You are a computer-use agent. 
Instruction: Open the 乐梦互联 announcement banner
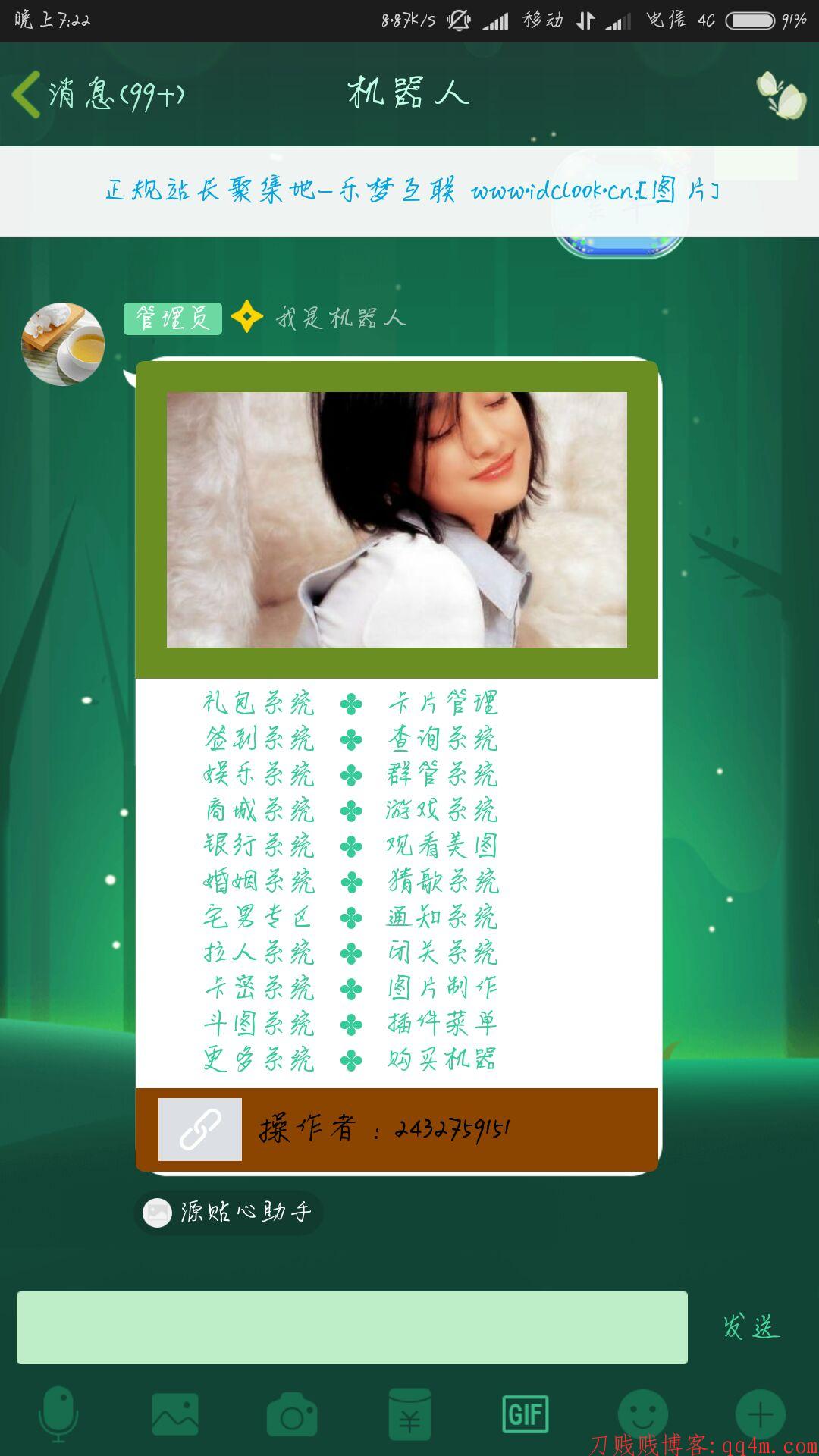click(x=409, y=191)
